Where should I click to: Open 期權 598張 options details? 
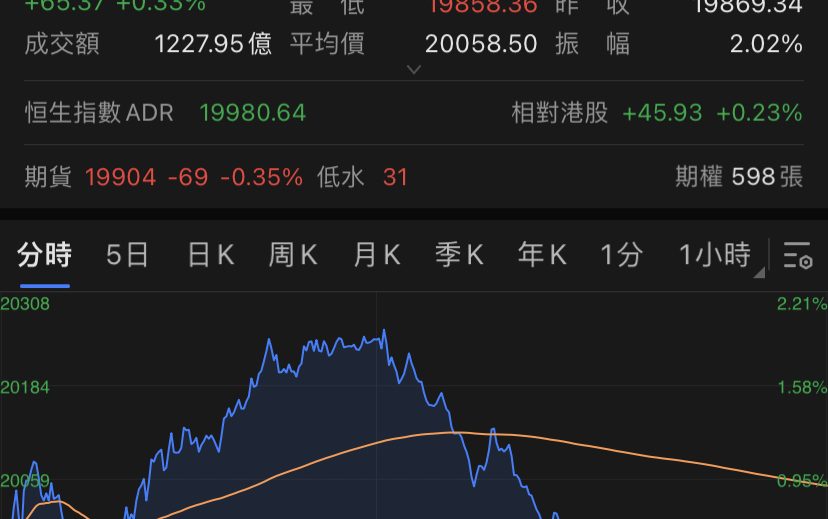click(x=738, y=177)
